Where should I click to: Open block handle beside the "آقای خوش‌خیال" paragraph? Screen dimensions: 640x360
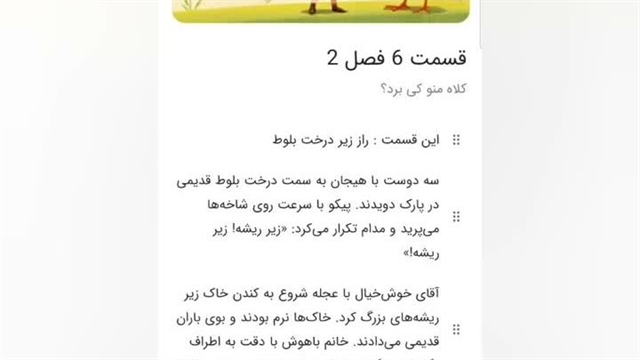point(456,329)
